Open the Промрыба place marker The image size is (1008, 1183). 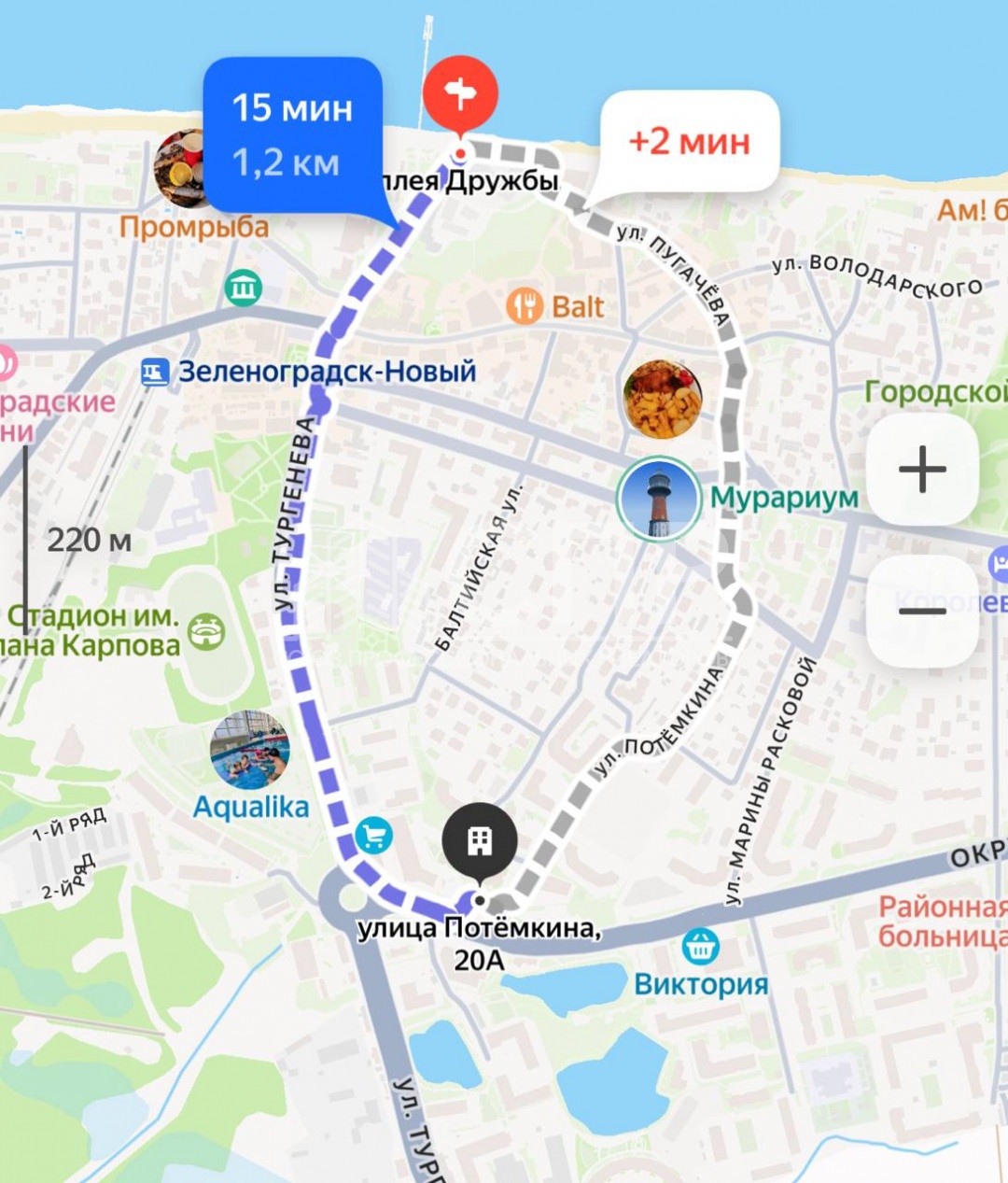coord(183,169)
